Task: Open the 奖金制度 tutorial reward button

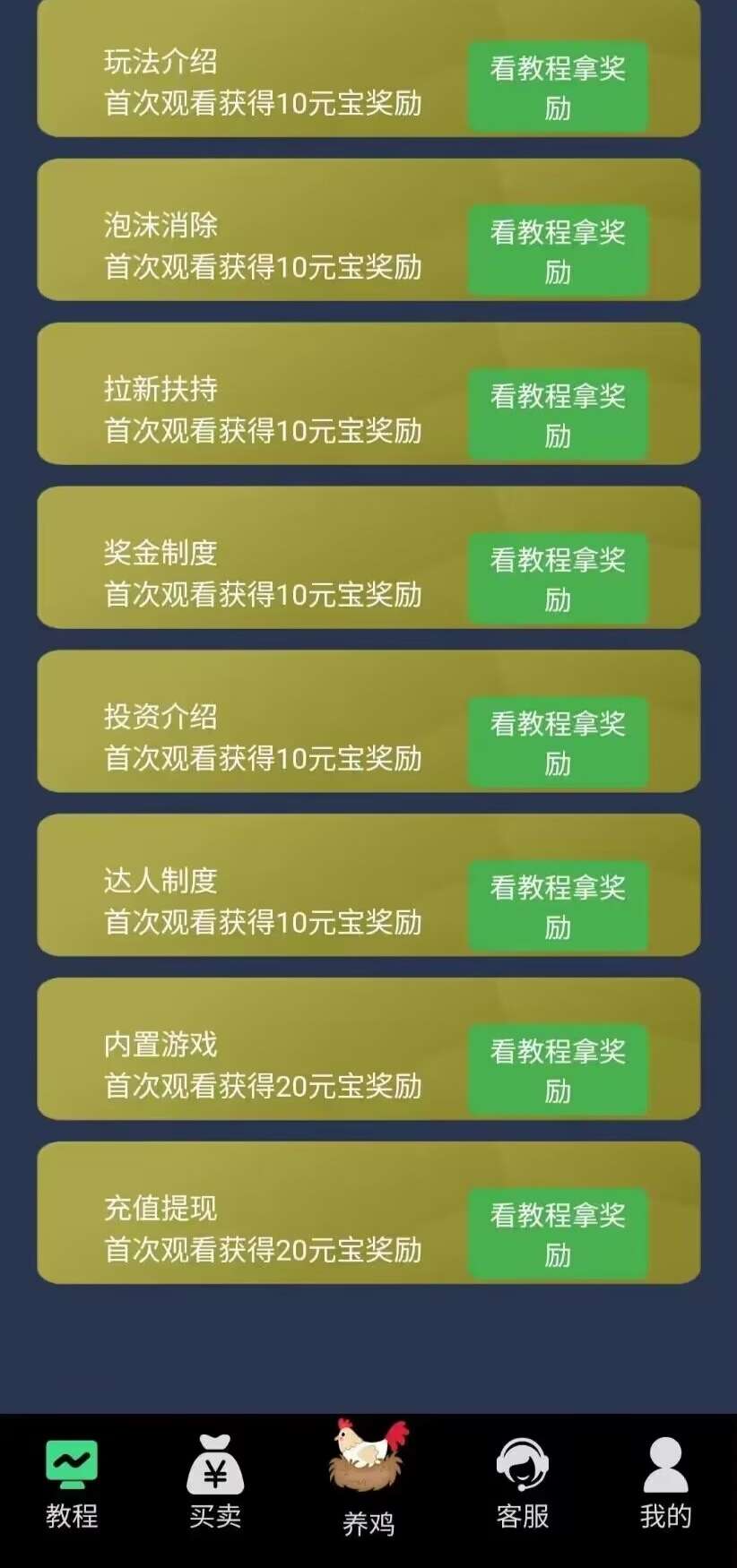Action: coord(558,579)
